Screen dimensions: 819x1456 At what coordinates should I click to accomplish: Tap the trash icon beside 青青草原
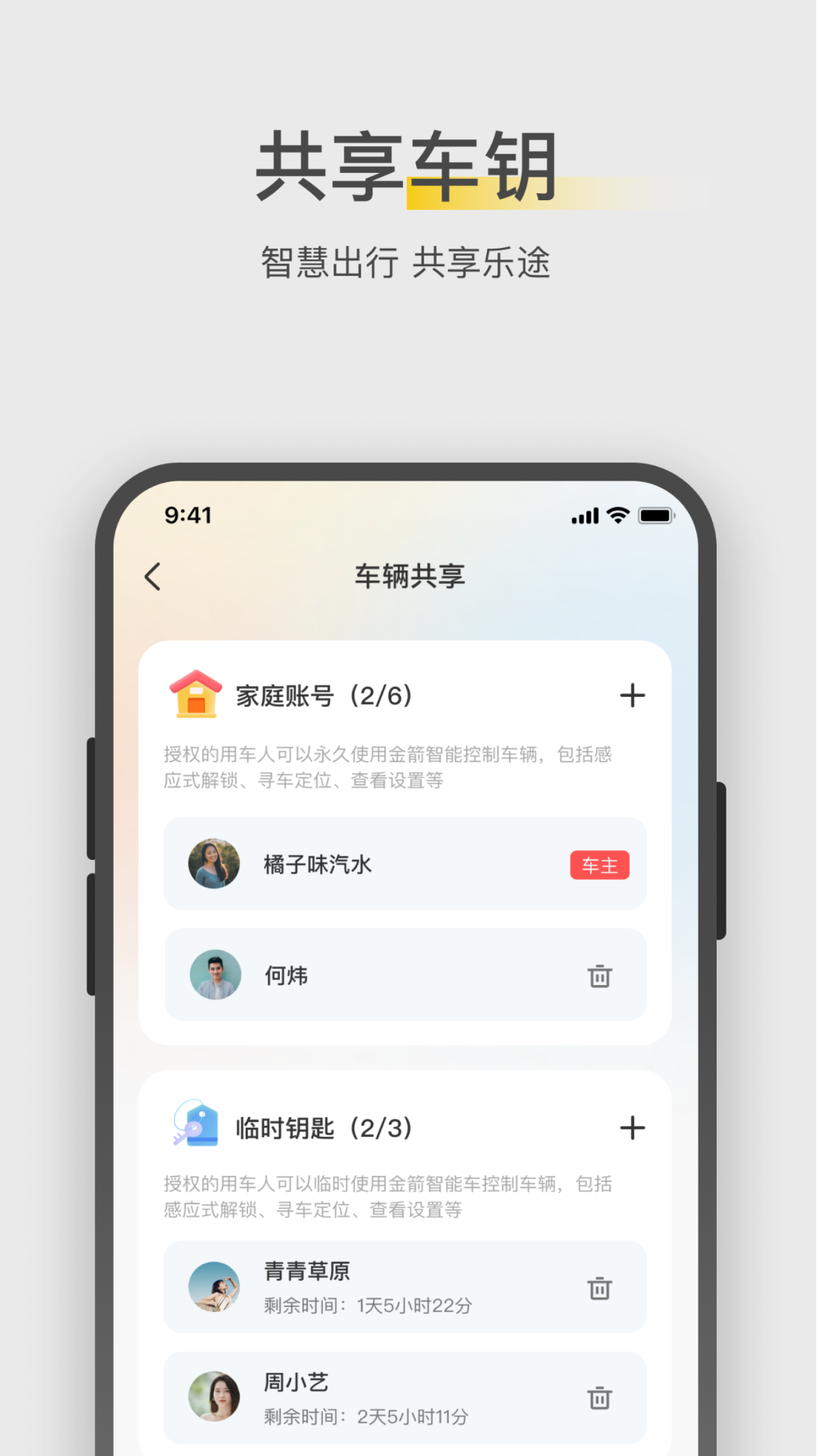[600, 1288]
